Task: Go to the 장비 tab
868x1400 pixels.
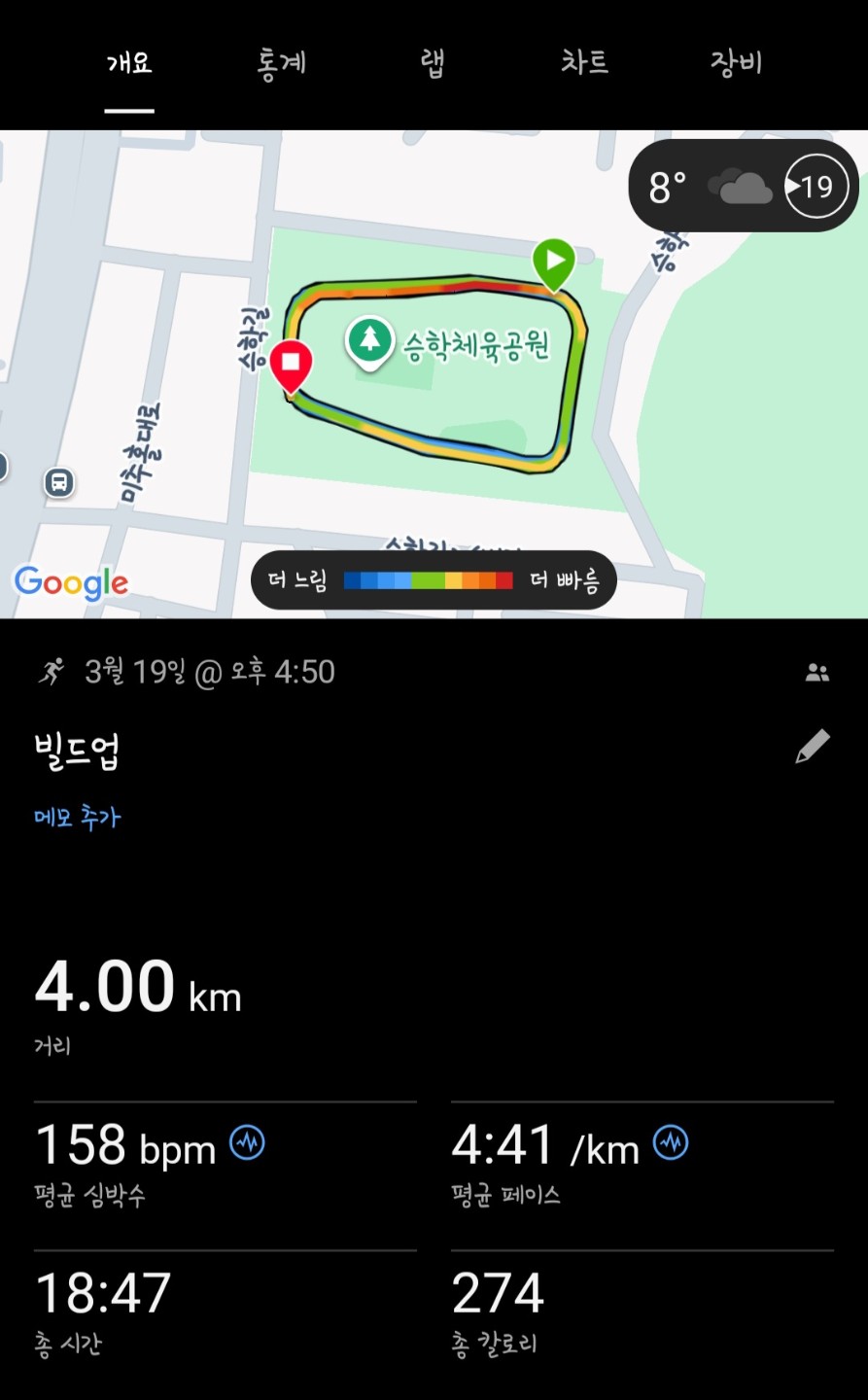Action: tap(736, 64)
